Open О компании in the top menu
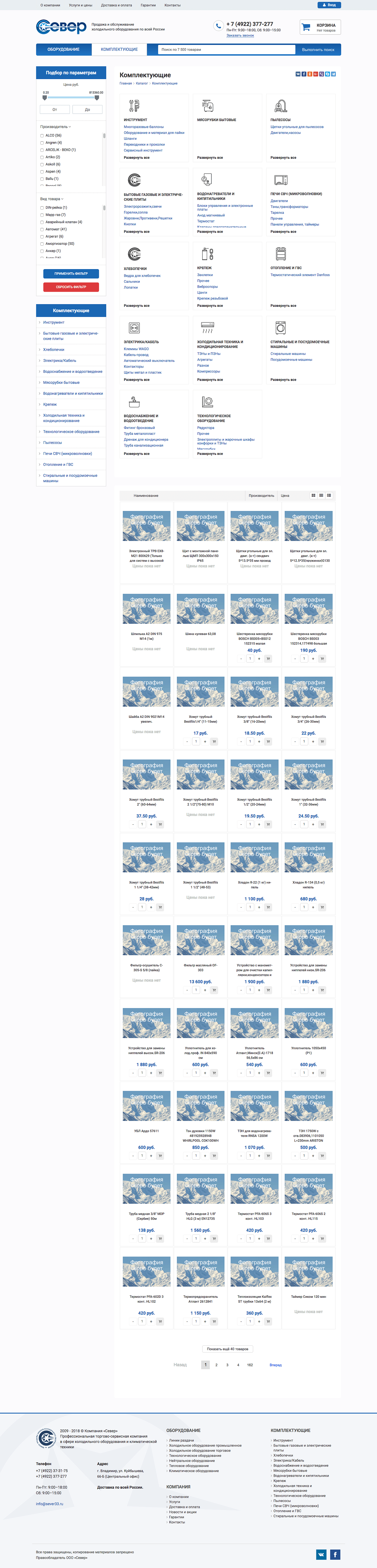Screen dimensions: 377x1568 (x=50, y=5)
